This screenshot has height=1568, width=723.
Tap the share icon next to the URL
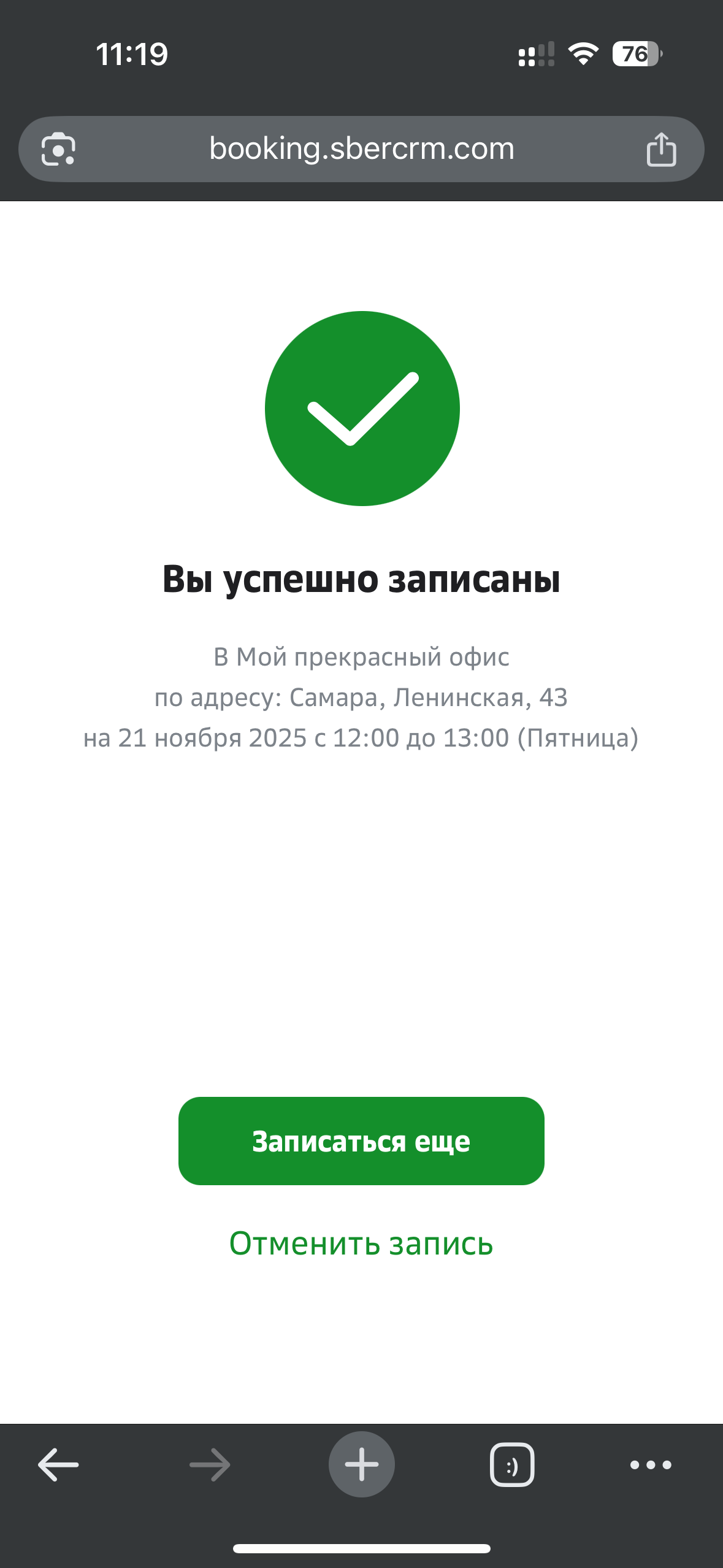coord(661,148)
